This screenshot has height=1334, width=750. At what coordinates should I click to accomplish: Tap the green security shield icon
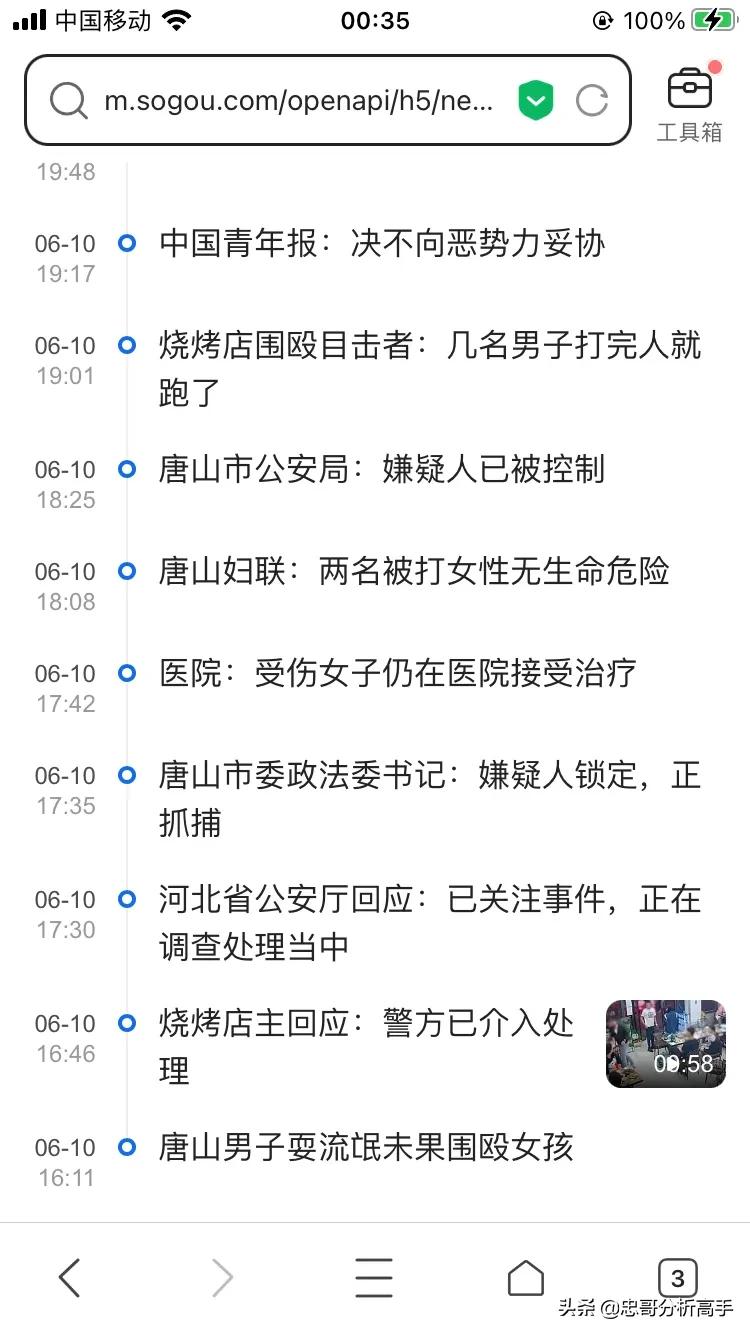tap(536, 100)
